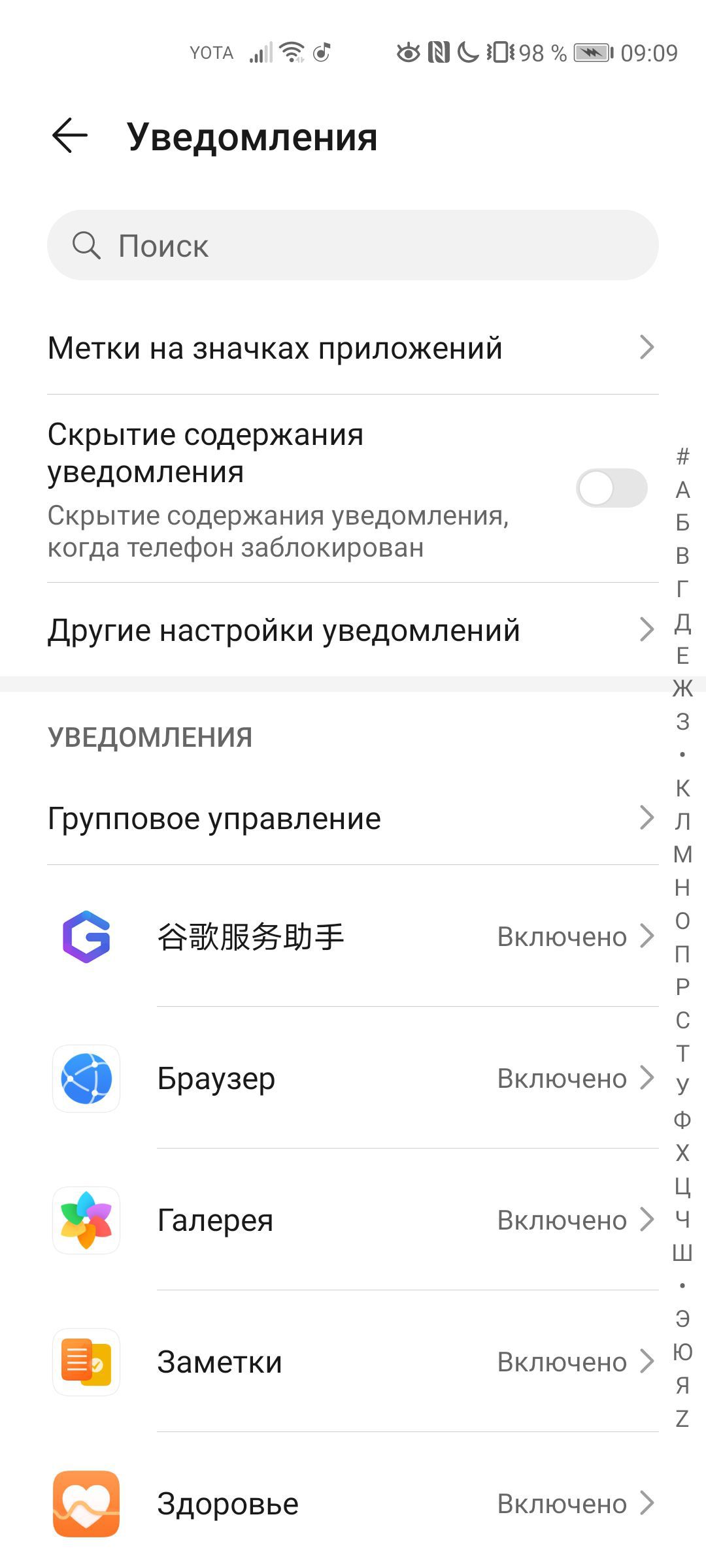Jump to letter С in the index
Image resolution: width=706 pixels, height=1568 pixels.
coord(682,1020)
